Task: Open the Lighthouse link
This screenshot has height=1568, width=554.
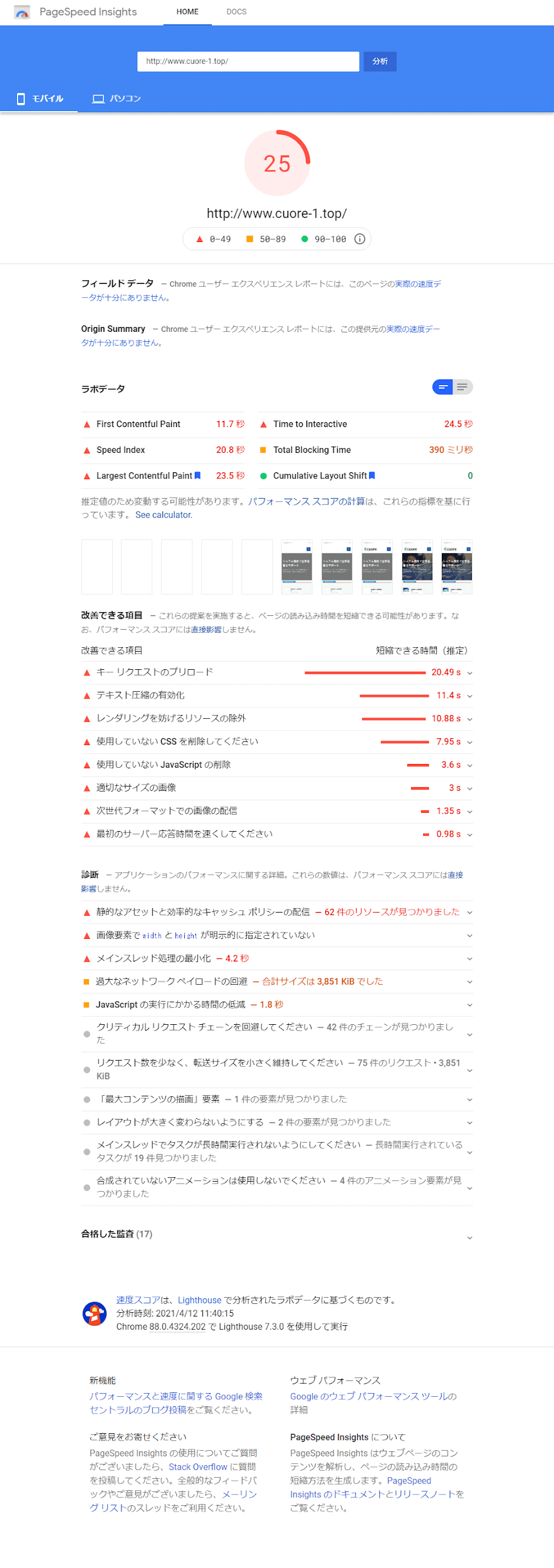Action: [x=199, y=1300]
